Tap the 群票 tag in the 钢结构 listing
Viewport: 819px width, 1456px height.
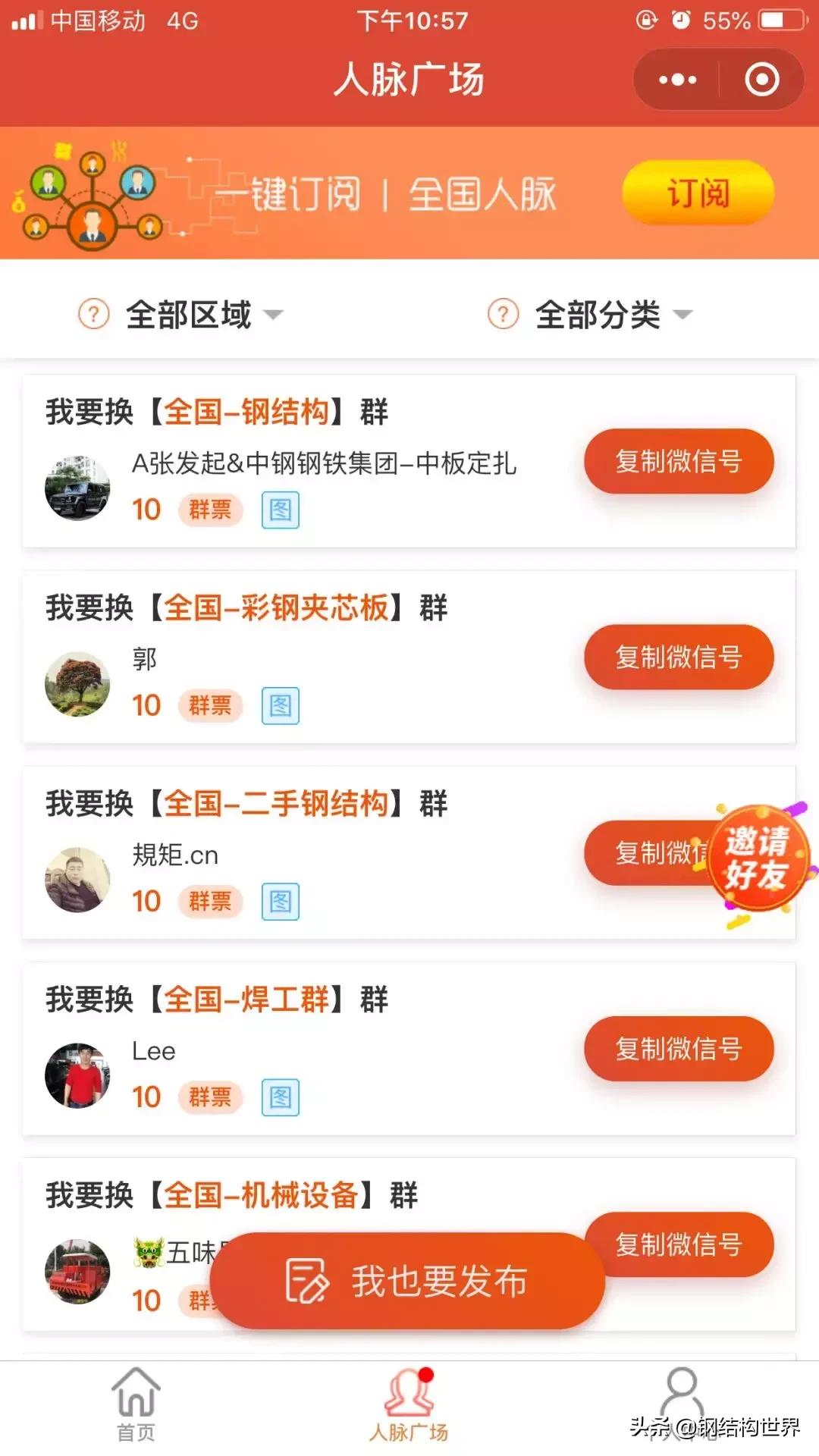[x=210, y=510]
